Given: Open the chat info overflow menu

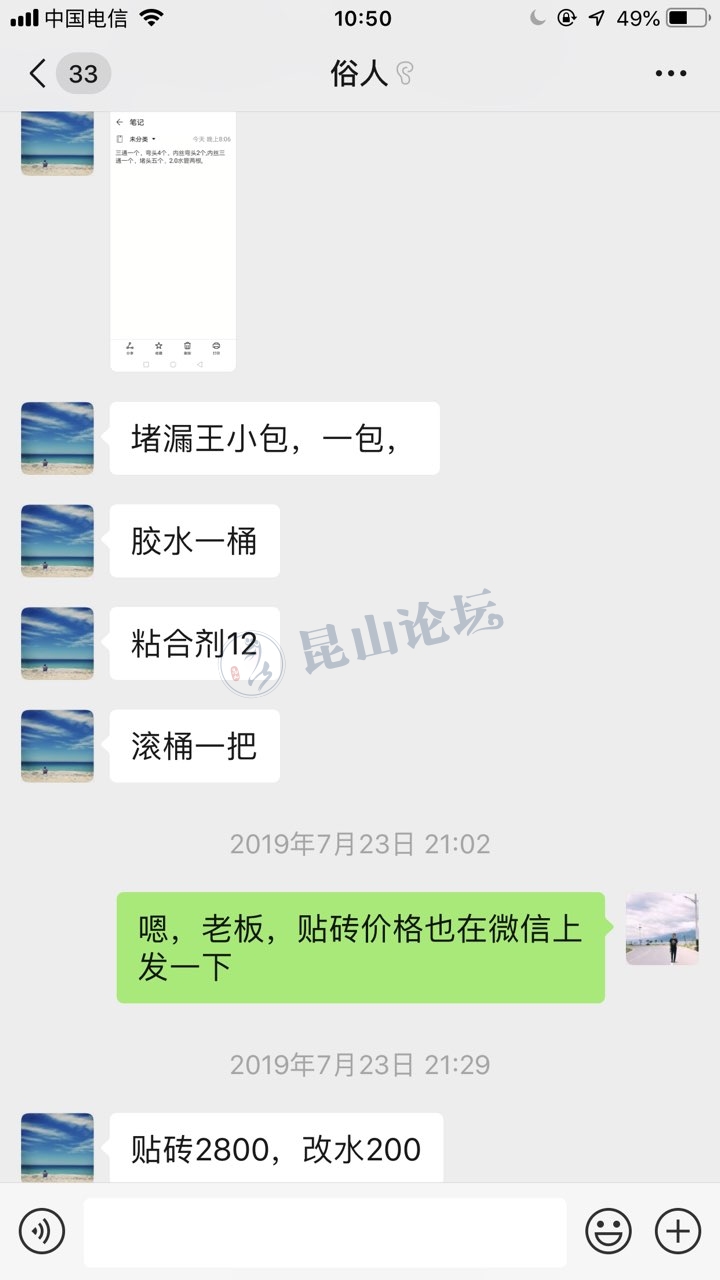Looking at the screenshot, I should (x=670, y=73).
